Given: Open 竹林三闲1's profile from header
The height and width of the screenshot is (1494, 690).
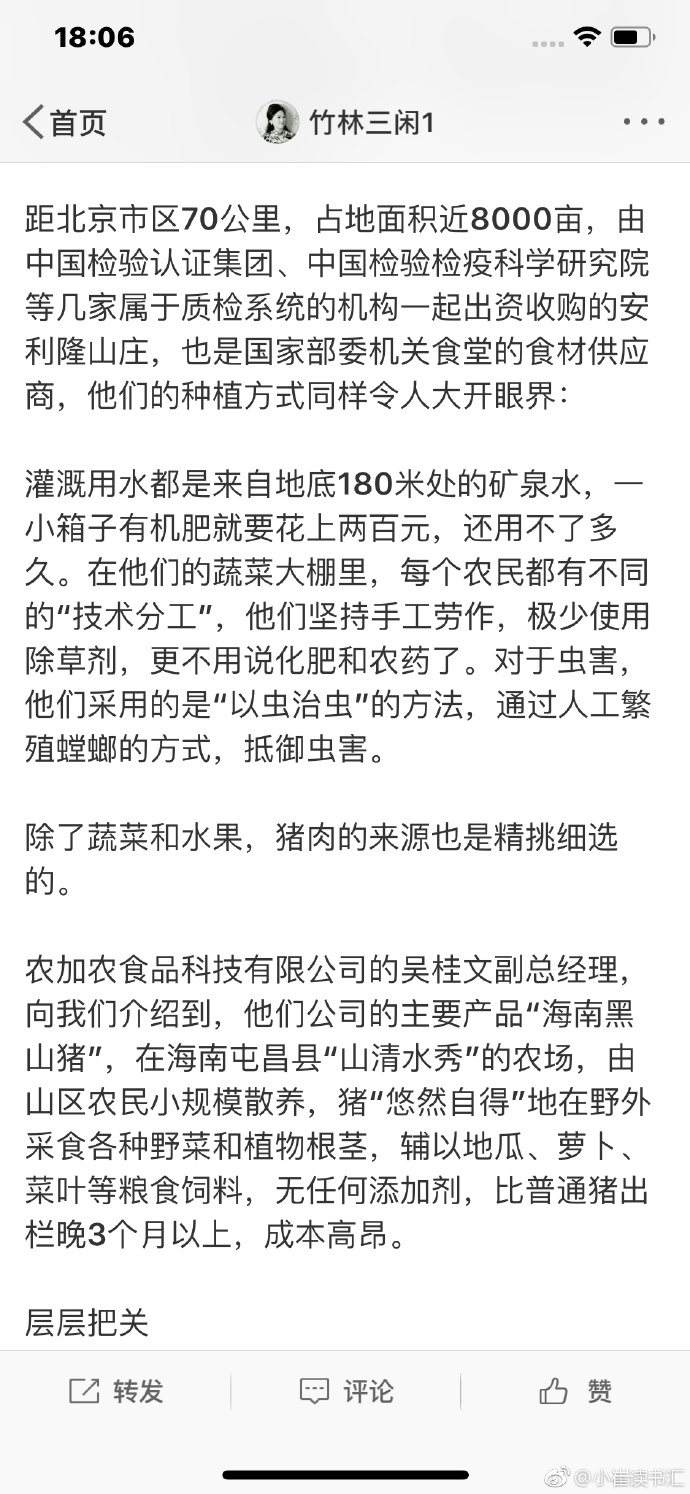Looking at the screenshot, I should tap(345, 123).
